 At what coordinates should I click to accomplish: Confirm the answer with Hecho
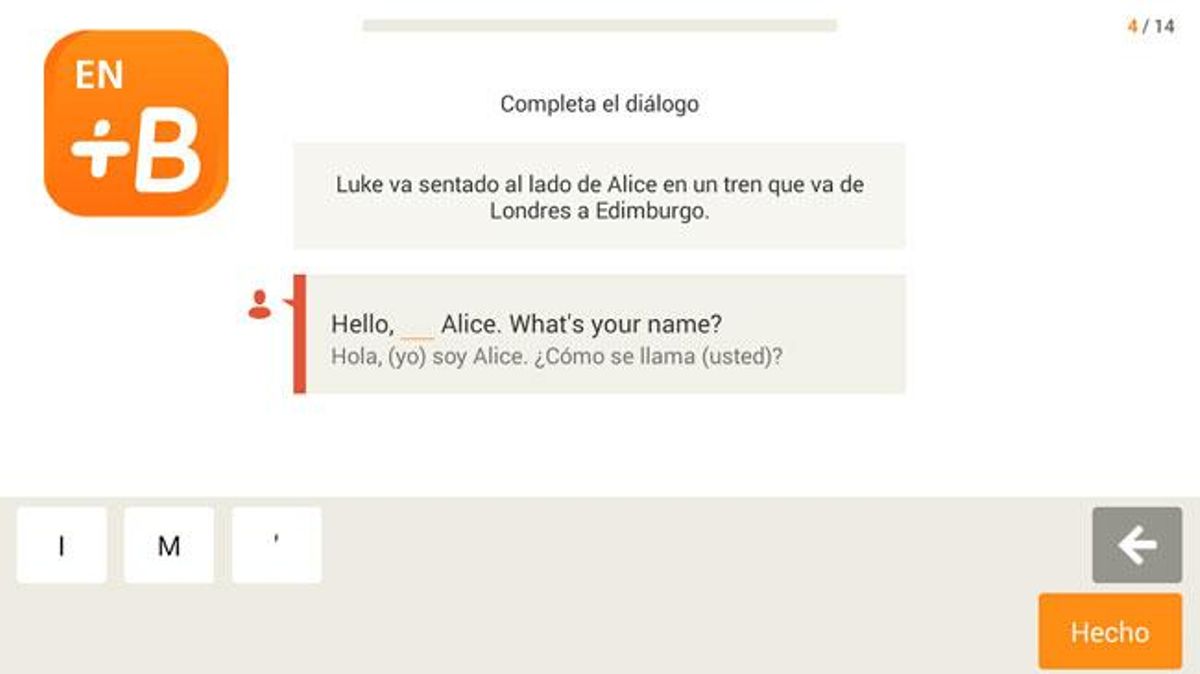(x=1110, y=631)
